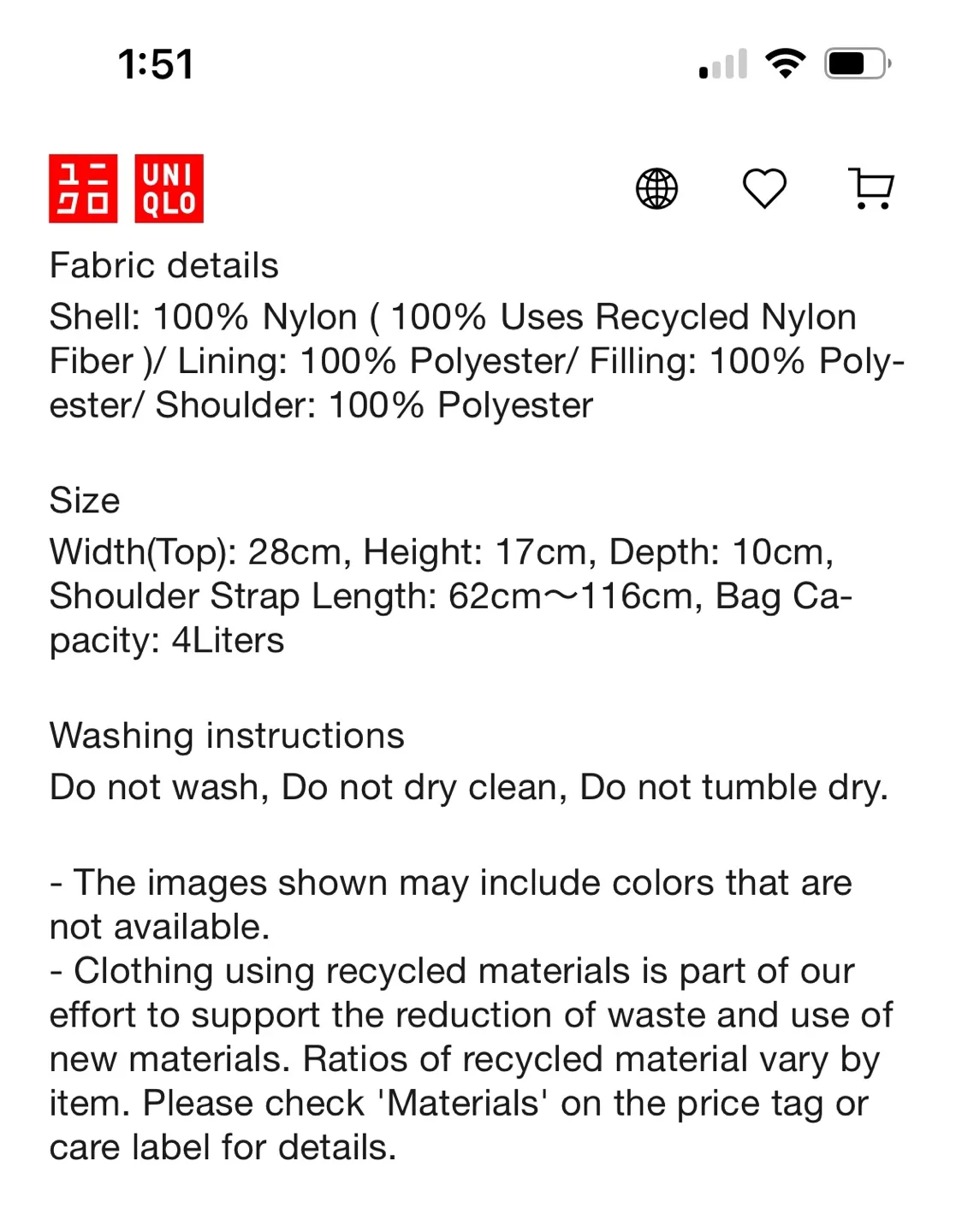Tap the clock showing 1:51

156,62
